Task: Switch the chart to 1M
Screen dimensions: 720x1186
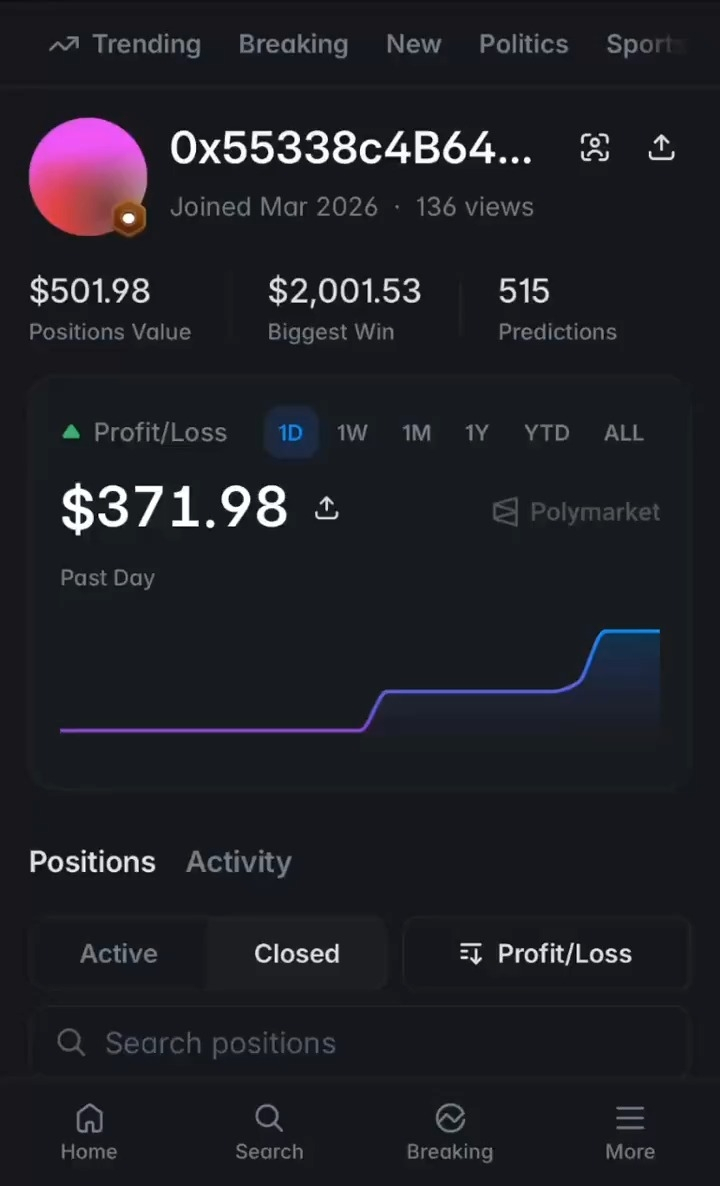Action: point(416,433)
